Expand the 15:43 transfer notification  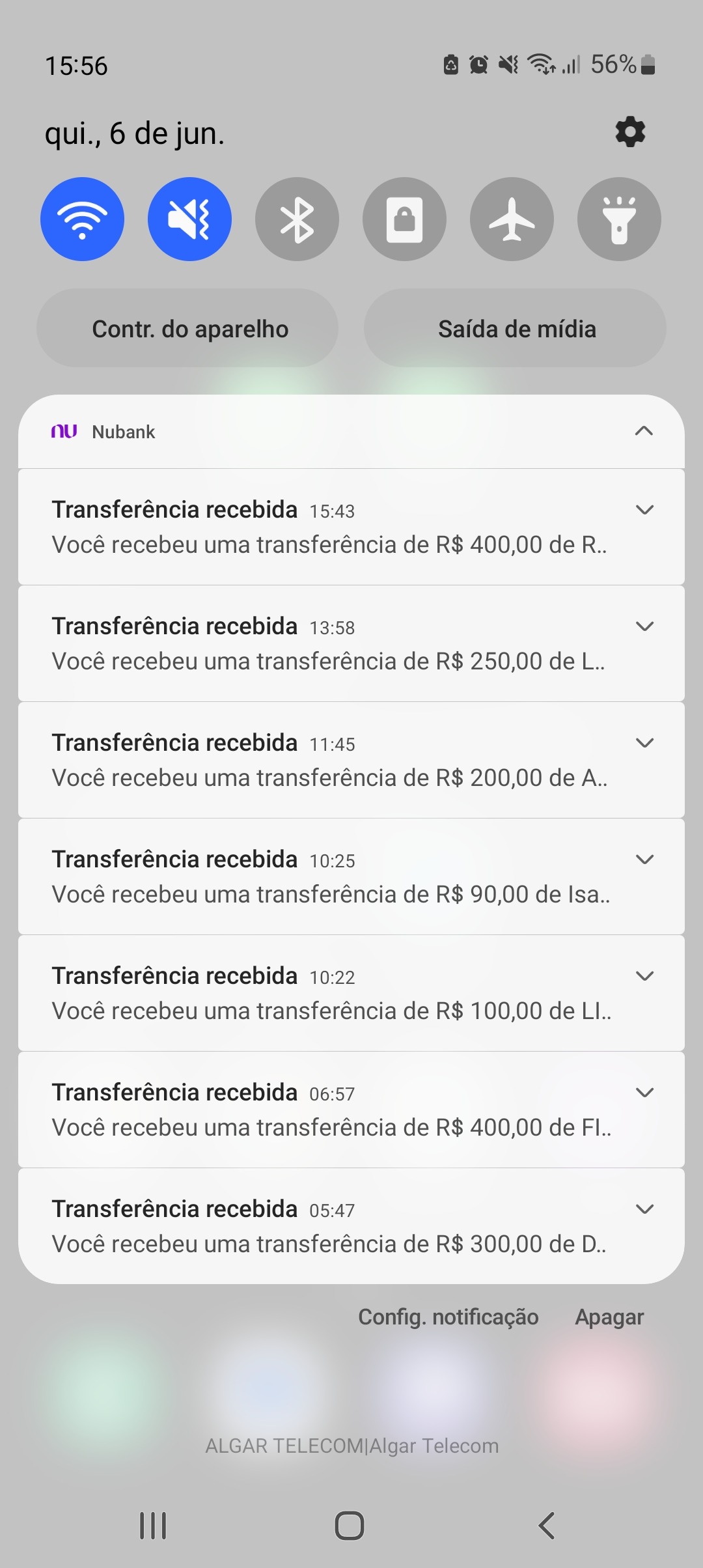point(644,510)
